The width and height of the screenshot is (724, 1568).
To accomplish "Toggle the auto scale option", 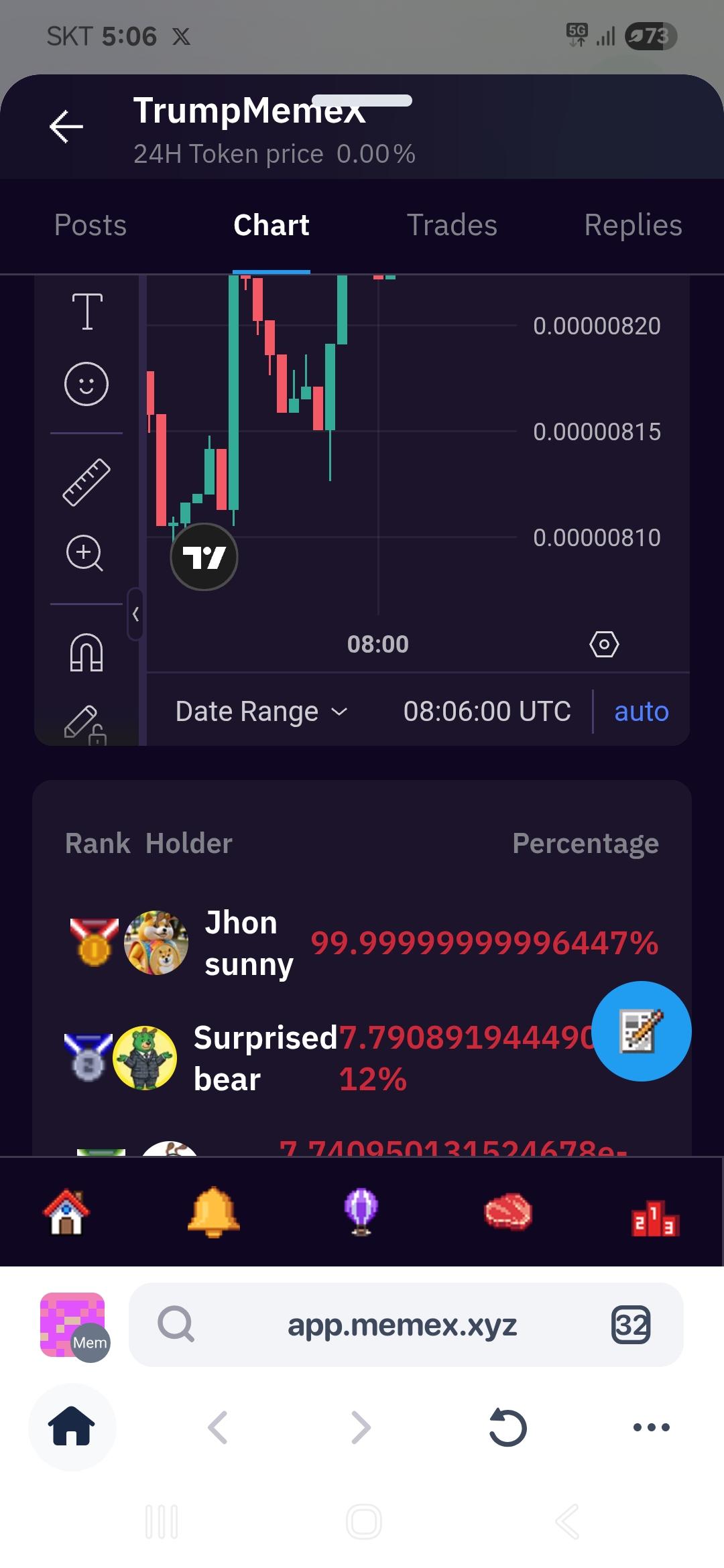I will [641, 712].
